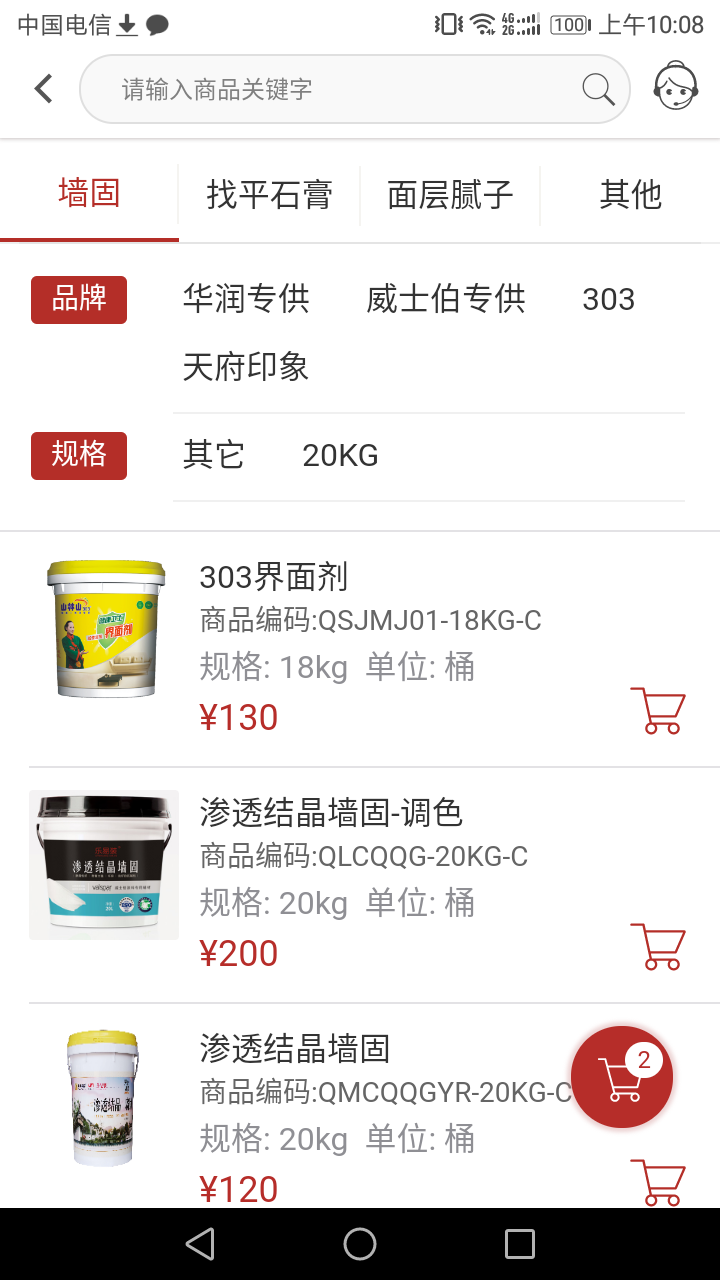Screen dimensions: 720x1280
Task: Select the 天府印象 brand option
Action: (x=246, y=367)
